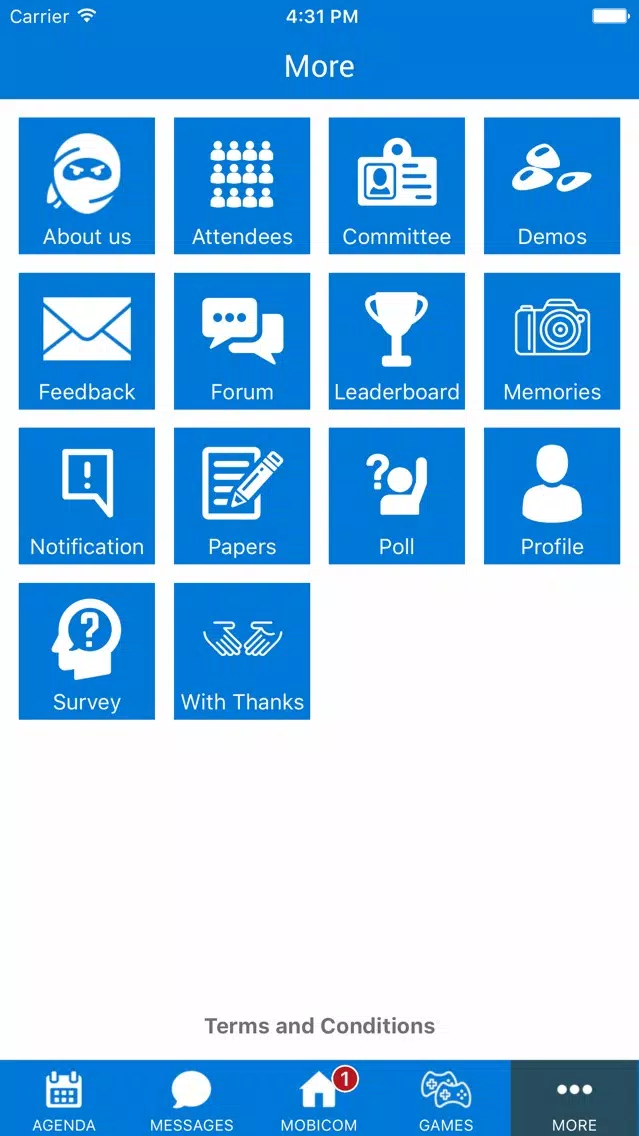Open the With Thanks tile
This screenshot has height=1136, width=639.
pos(242,651)
